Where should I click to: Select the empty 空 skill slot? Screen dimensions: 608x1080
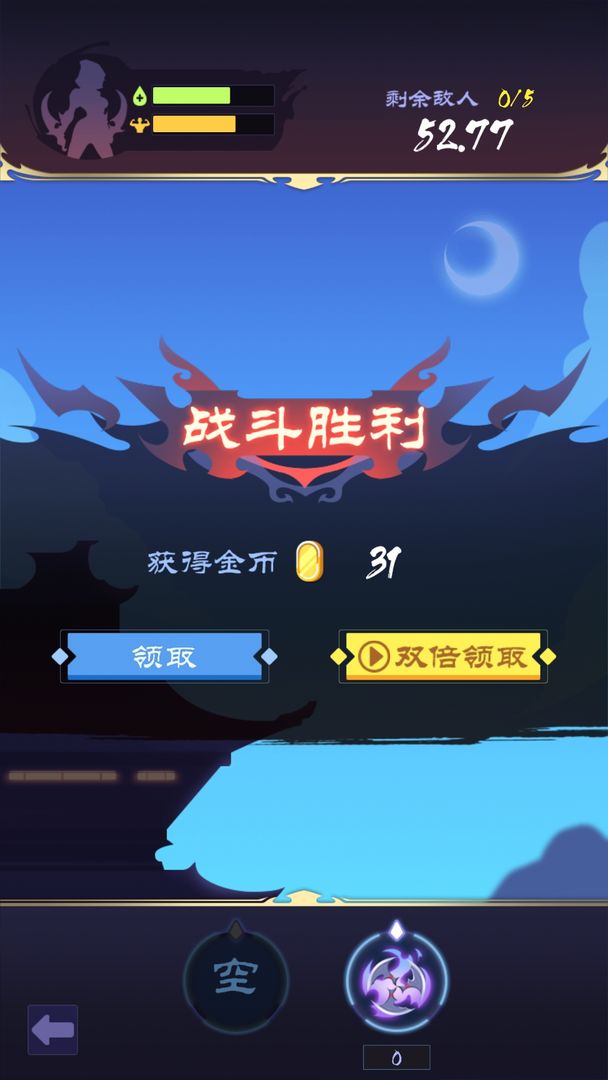tap(236, 979)
